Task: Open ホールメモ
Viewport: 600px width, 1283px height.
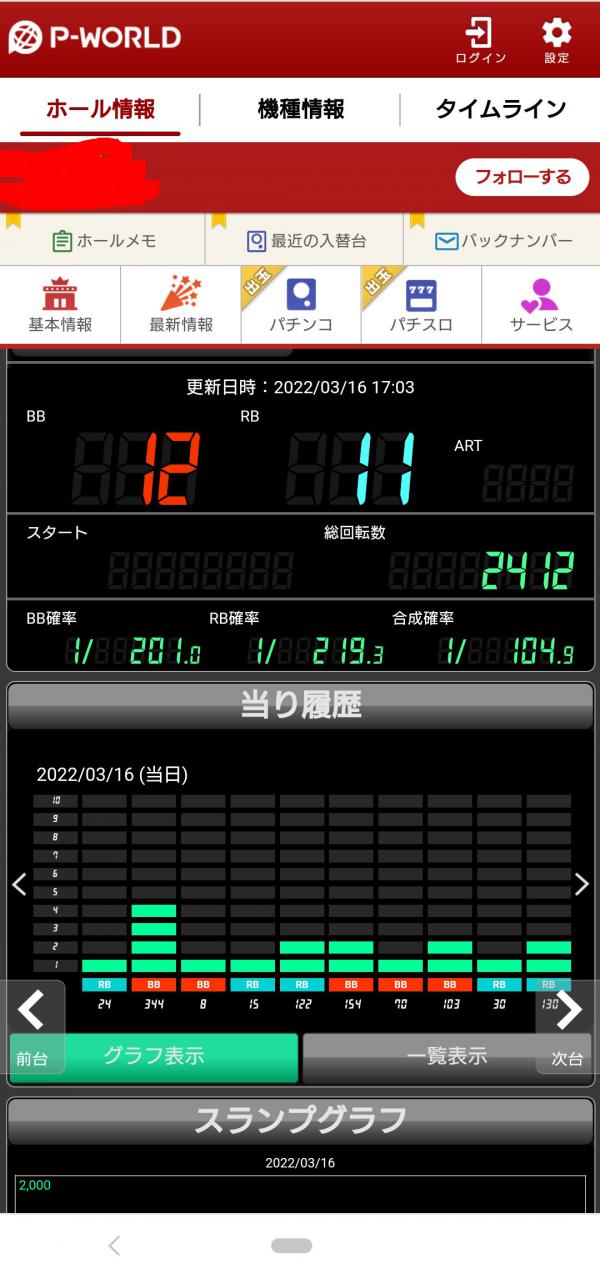Action: click(x=104, y=241)
